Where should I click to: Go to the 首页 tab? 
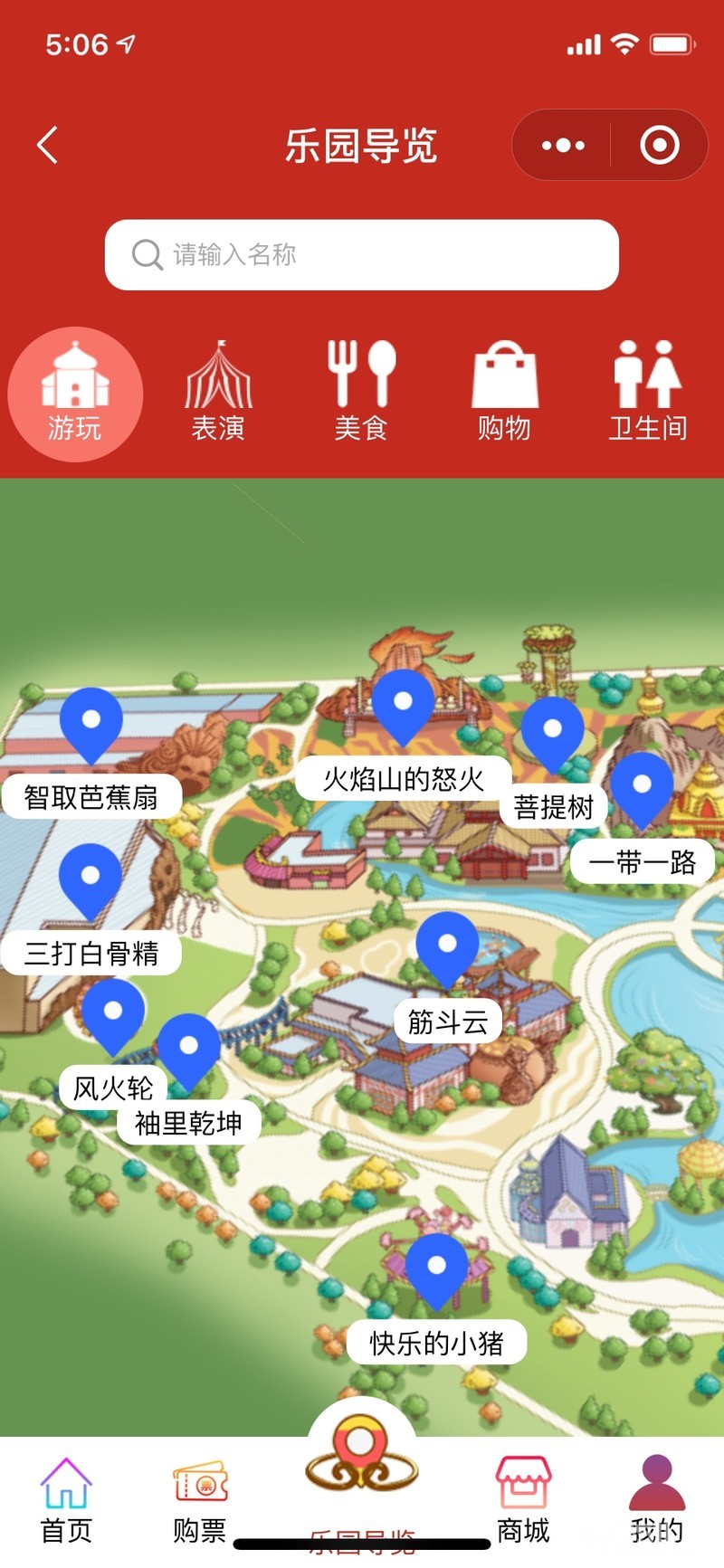66,1498
